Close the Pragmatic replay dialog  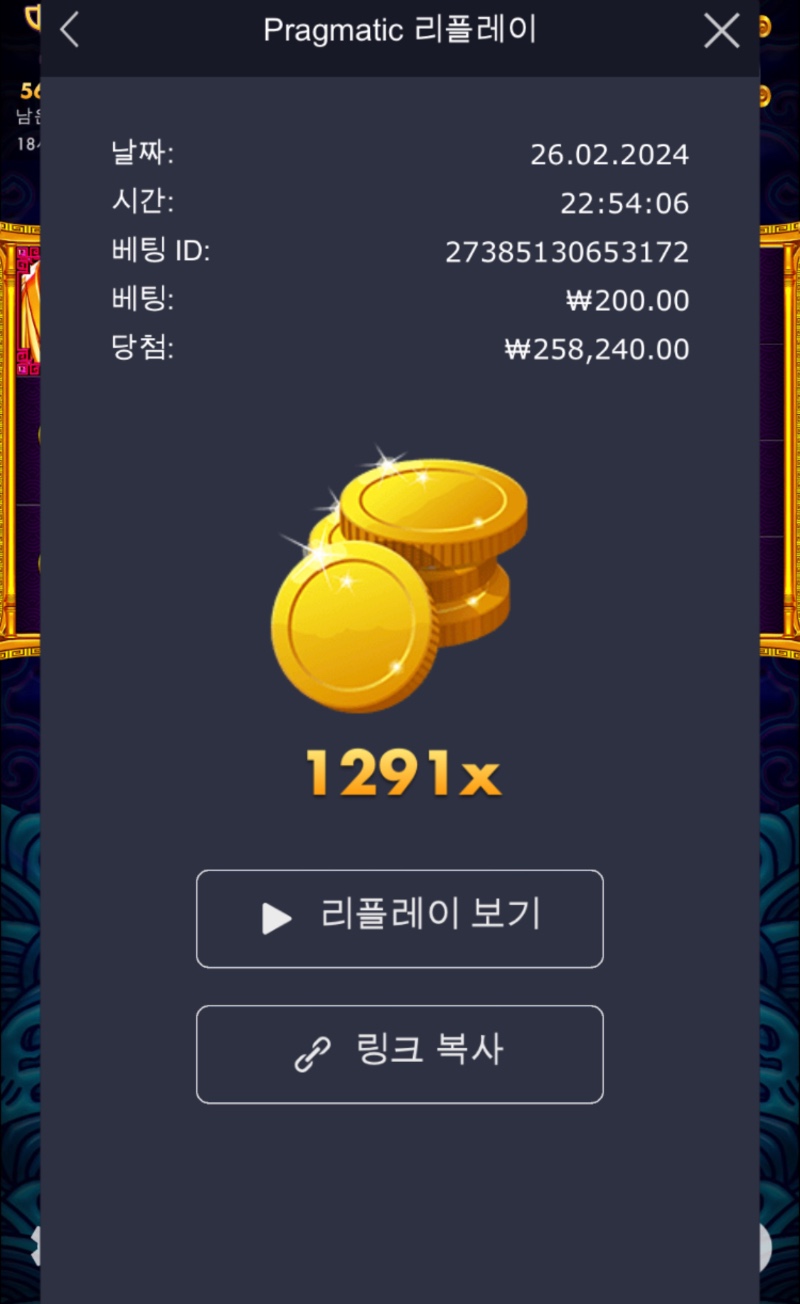click(x=721, y=31)
